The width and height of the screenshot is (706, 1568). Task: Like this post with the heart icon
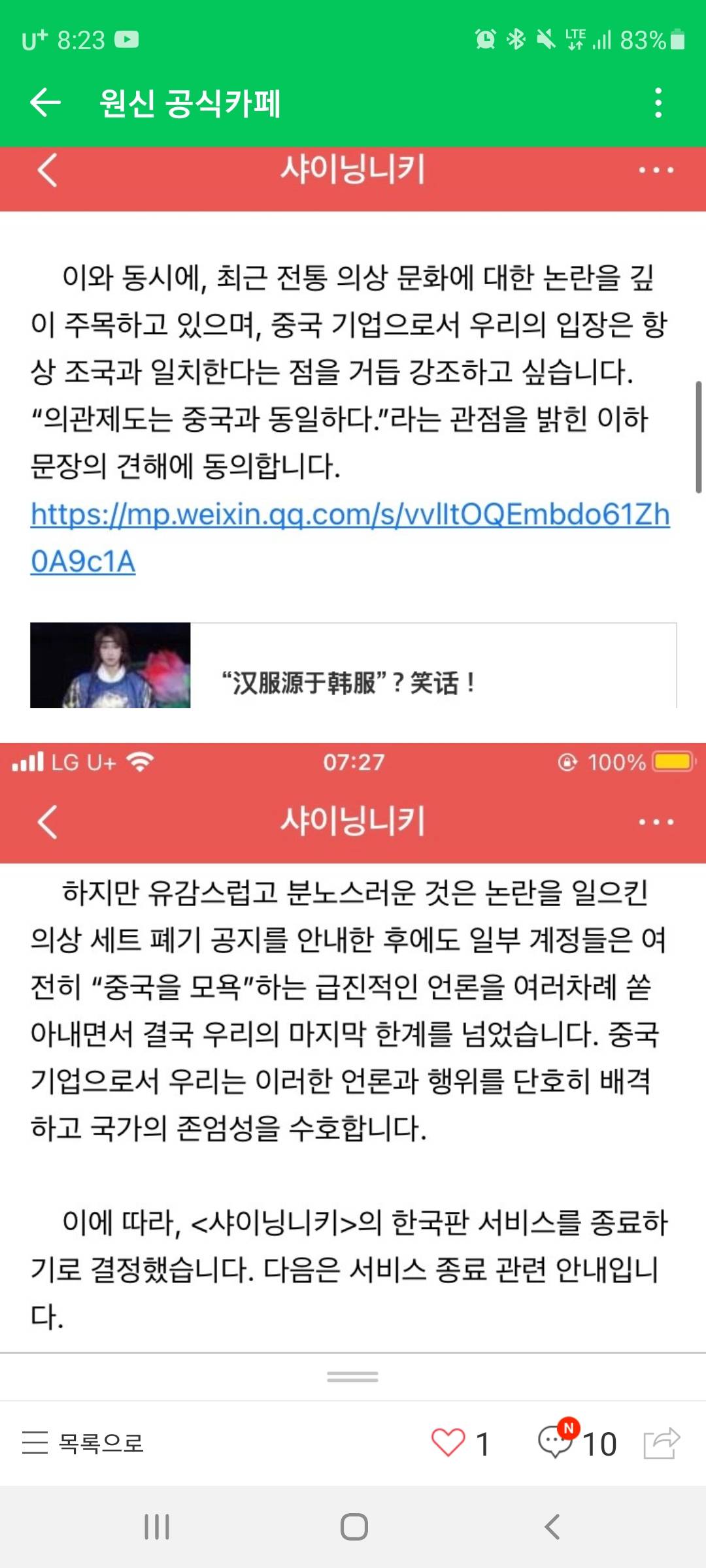click(448, 1443)
